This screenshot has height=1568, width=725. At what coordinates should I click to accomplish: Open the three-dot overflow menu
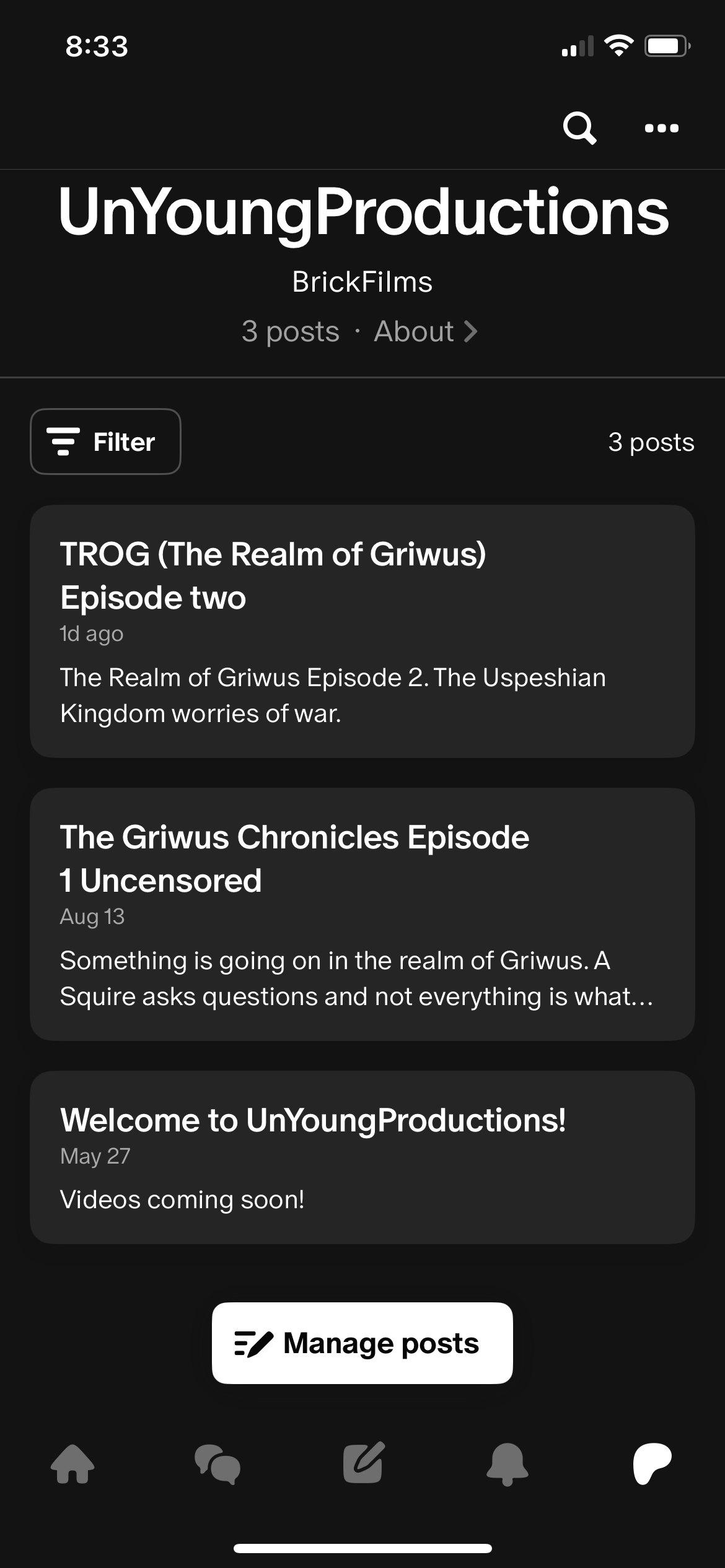pos(661,128)
